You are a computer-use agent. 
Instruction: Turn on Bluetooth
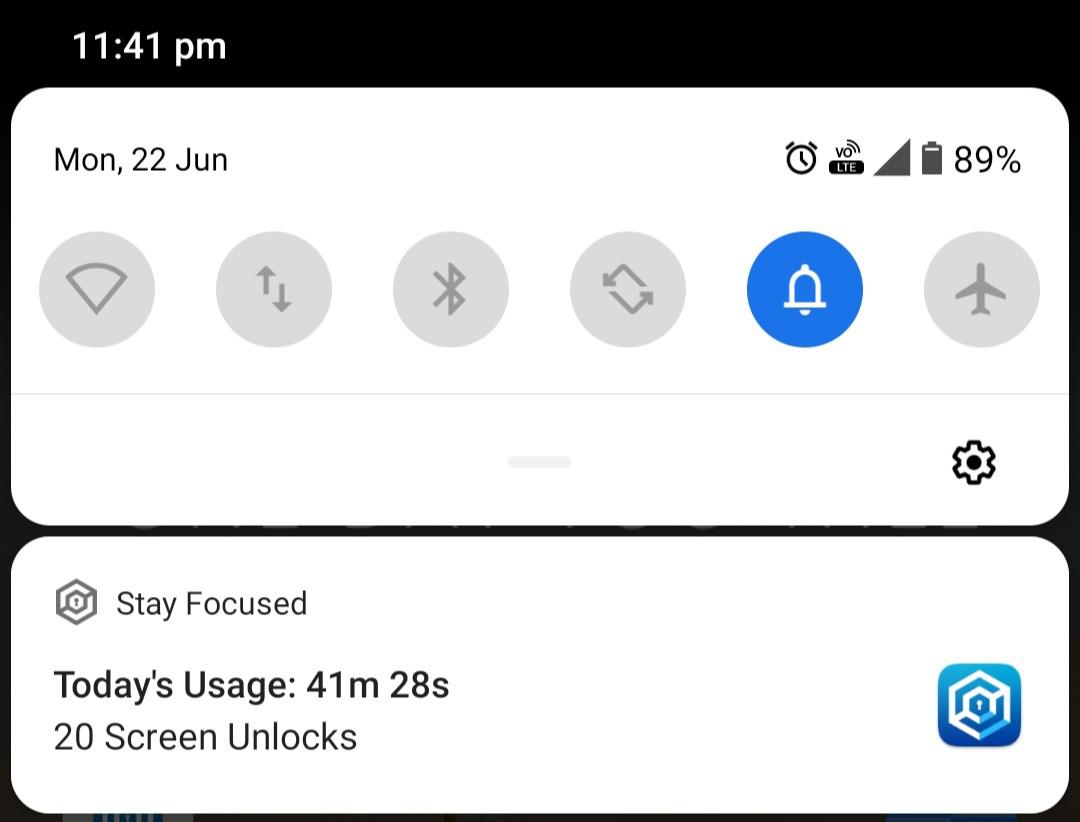point(451,290)
